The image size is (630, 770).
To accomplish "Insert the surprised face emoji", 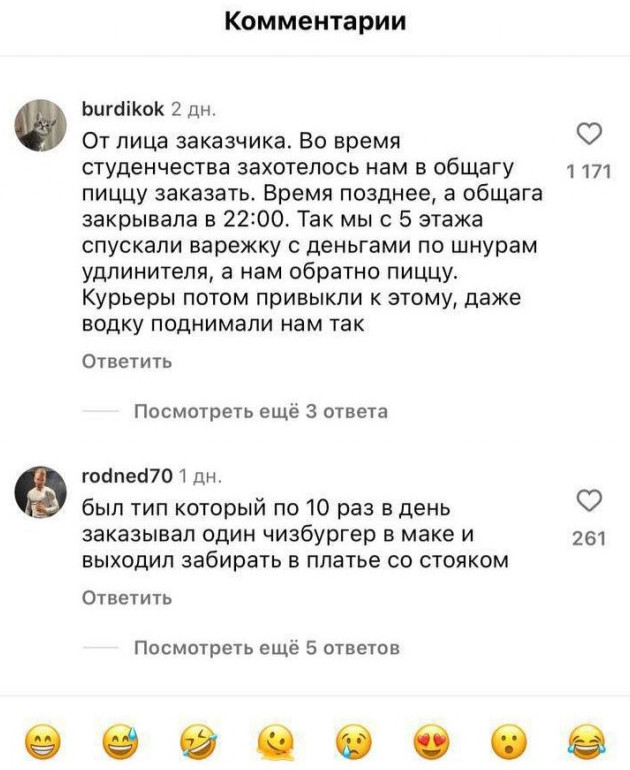I will (x=509, y=742).
